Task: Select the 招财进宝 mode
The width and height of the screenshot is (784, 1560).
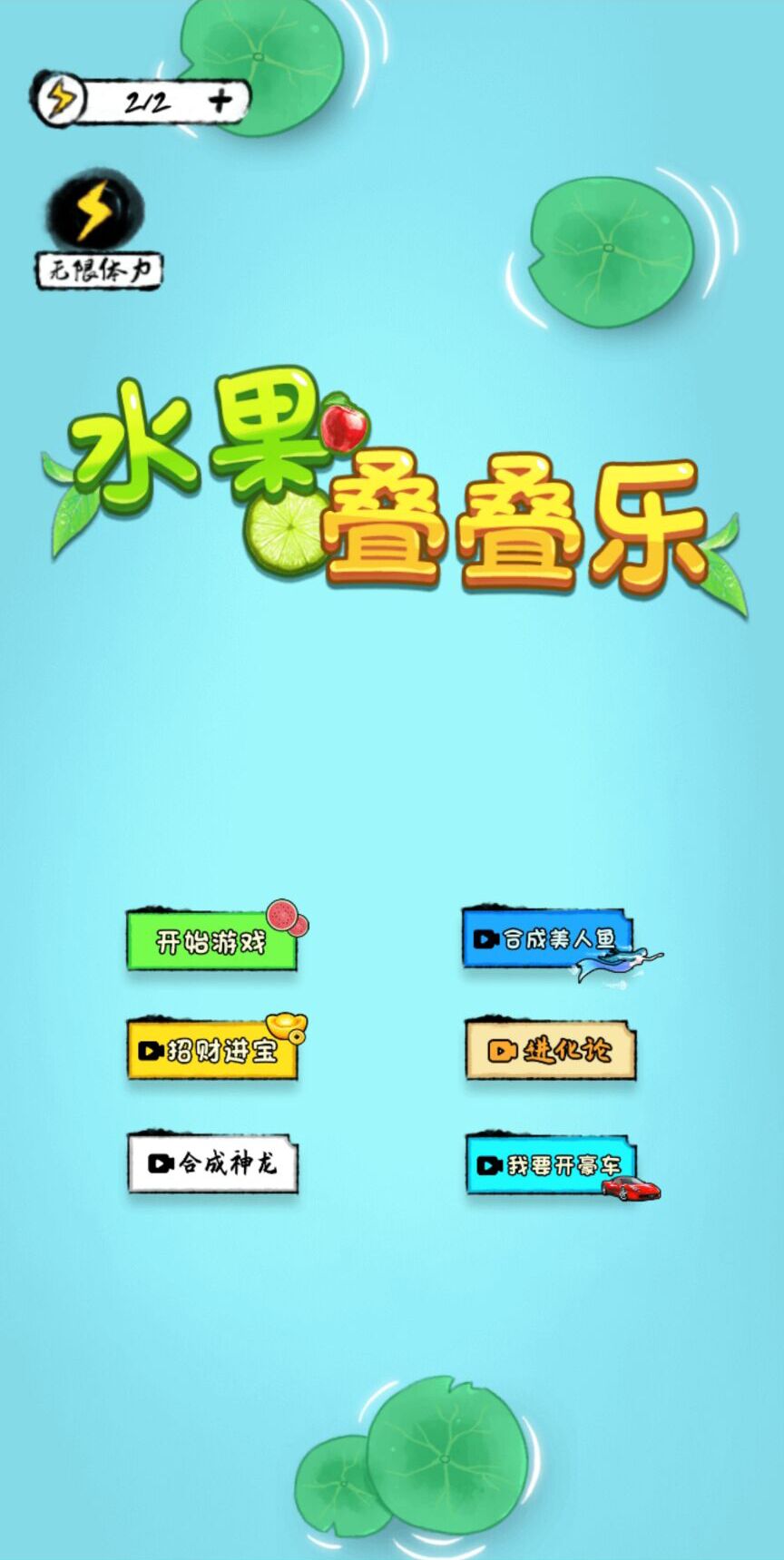Action: point(212,1051)
